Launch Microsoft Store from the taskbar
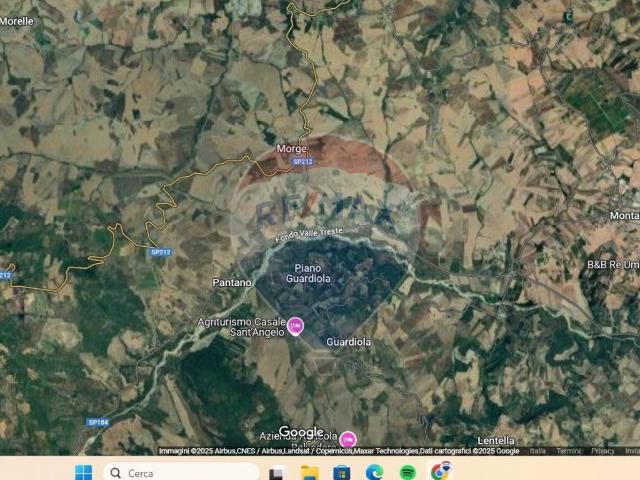 (x=342, y=472)
